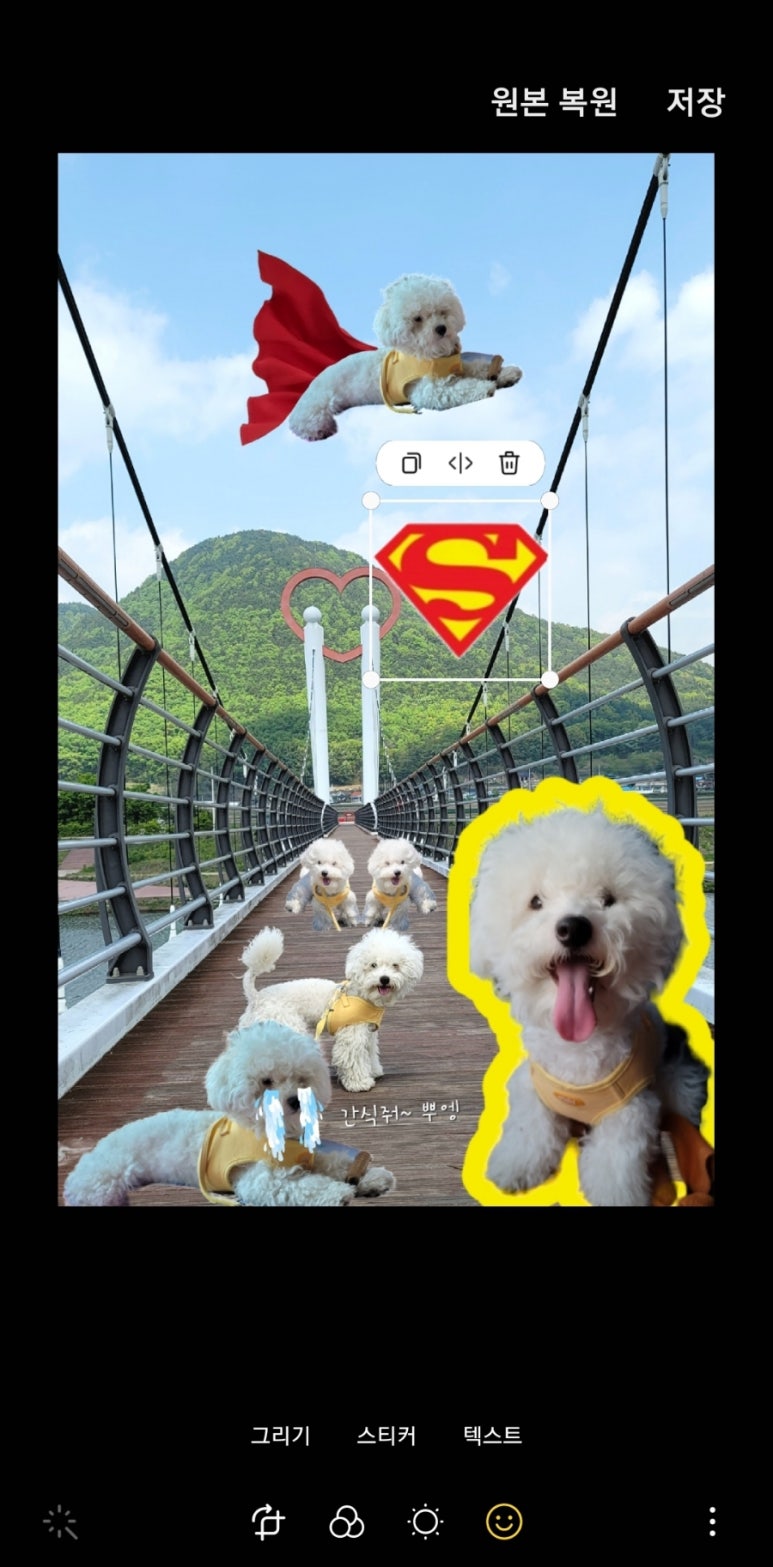Open the filters tool
The image size is (773, 1567).
click(346, 1522)
